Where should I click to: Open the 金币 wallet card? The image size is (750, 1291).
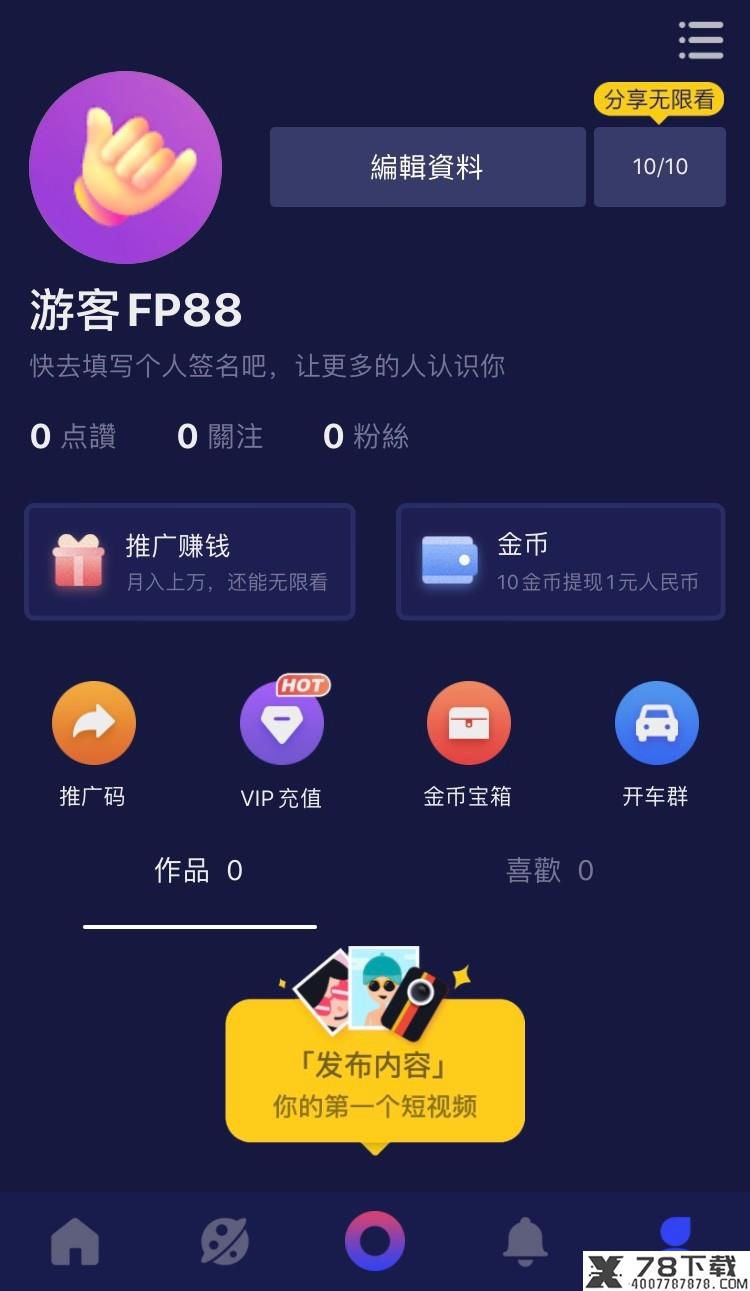(x=561, y=562)
